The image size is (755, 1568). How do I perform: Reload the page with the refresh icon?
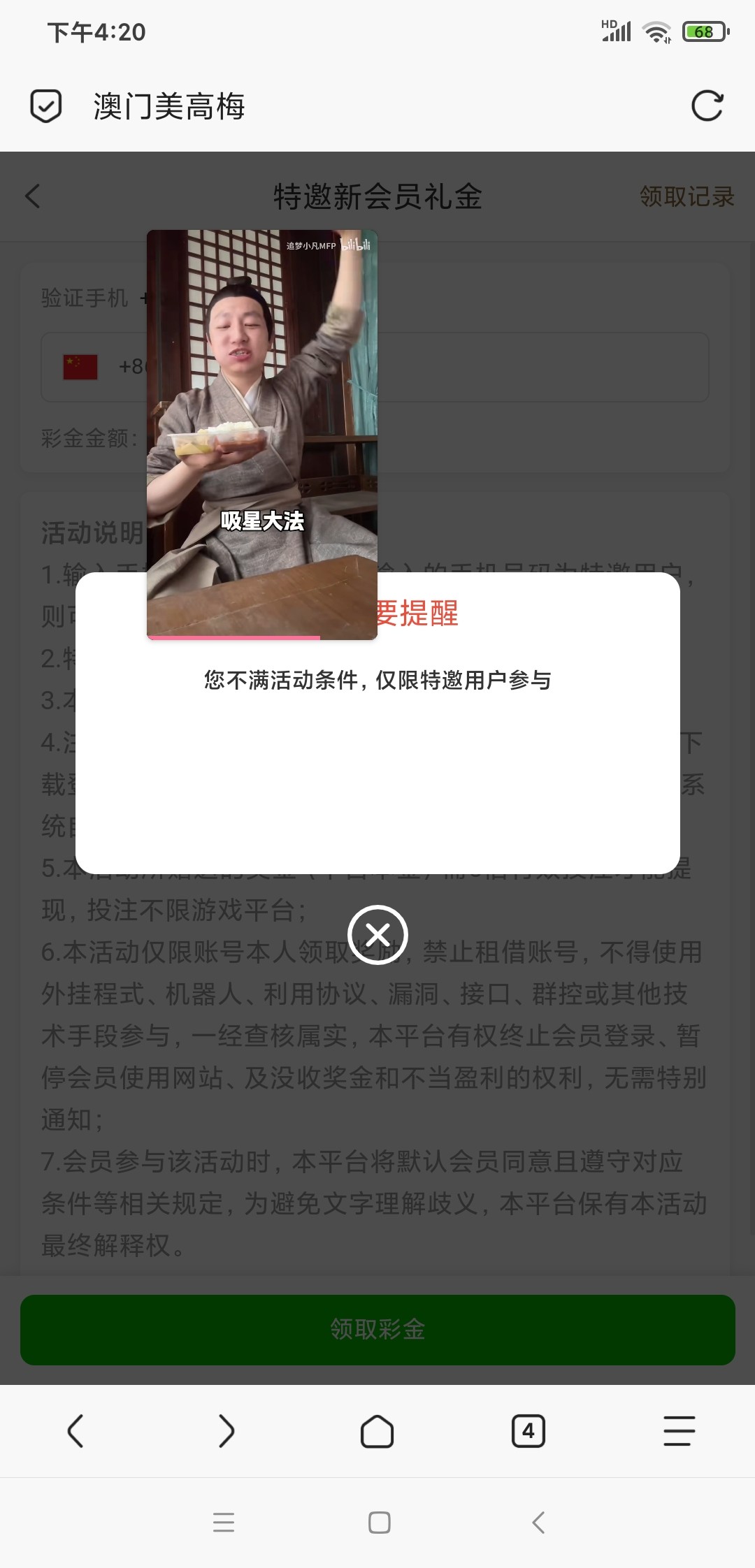(707, 106)
